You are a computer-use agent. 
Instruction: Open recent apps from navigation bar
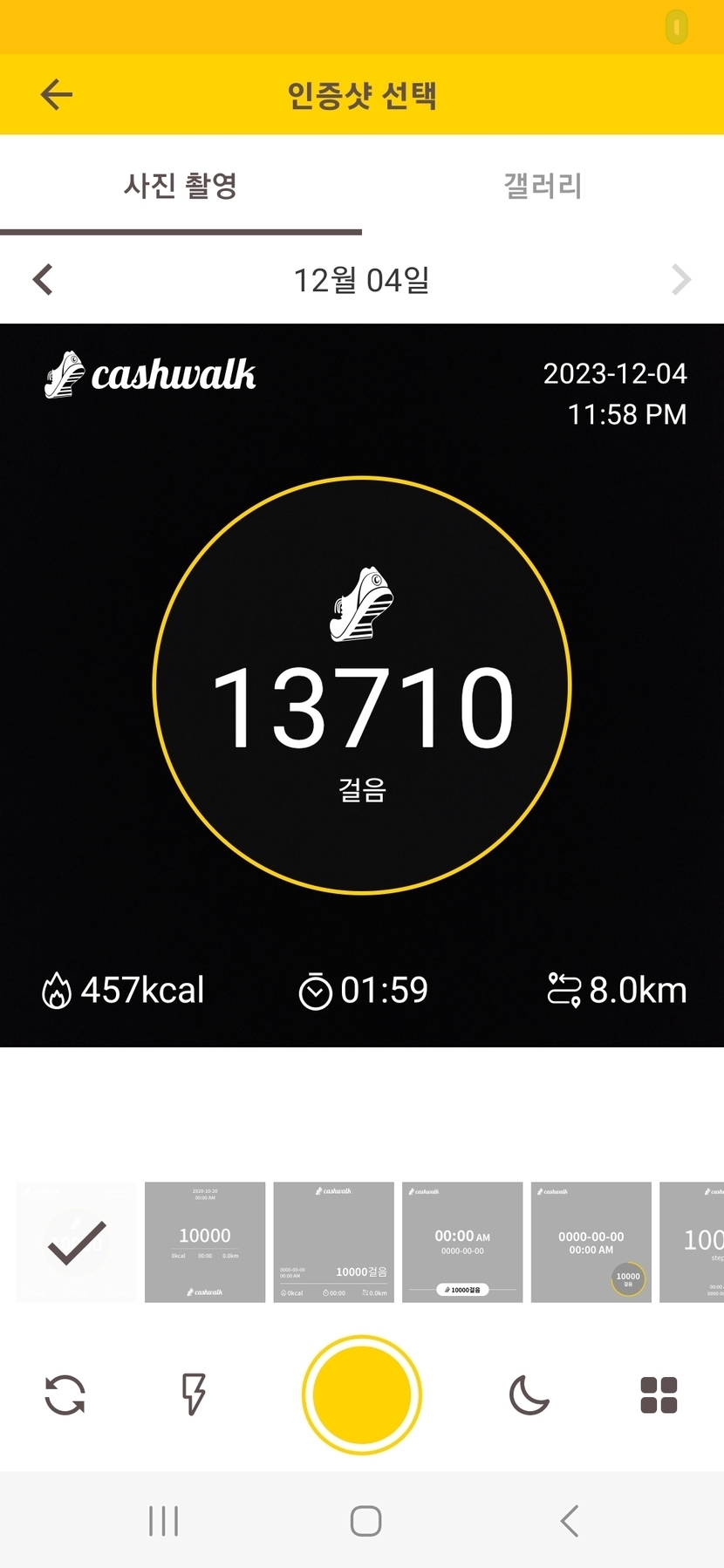tap(163, 1521)
